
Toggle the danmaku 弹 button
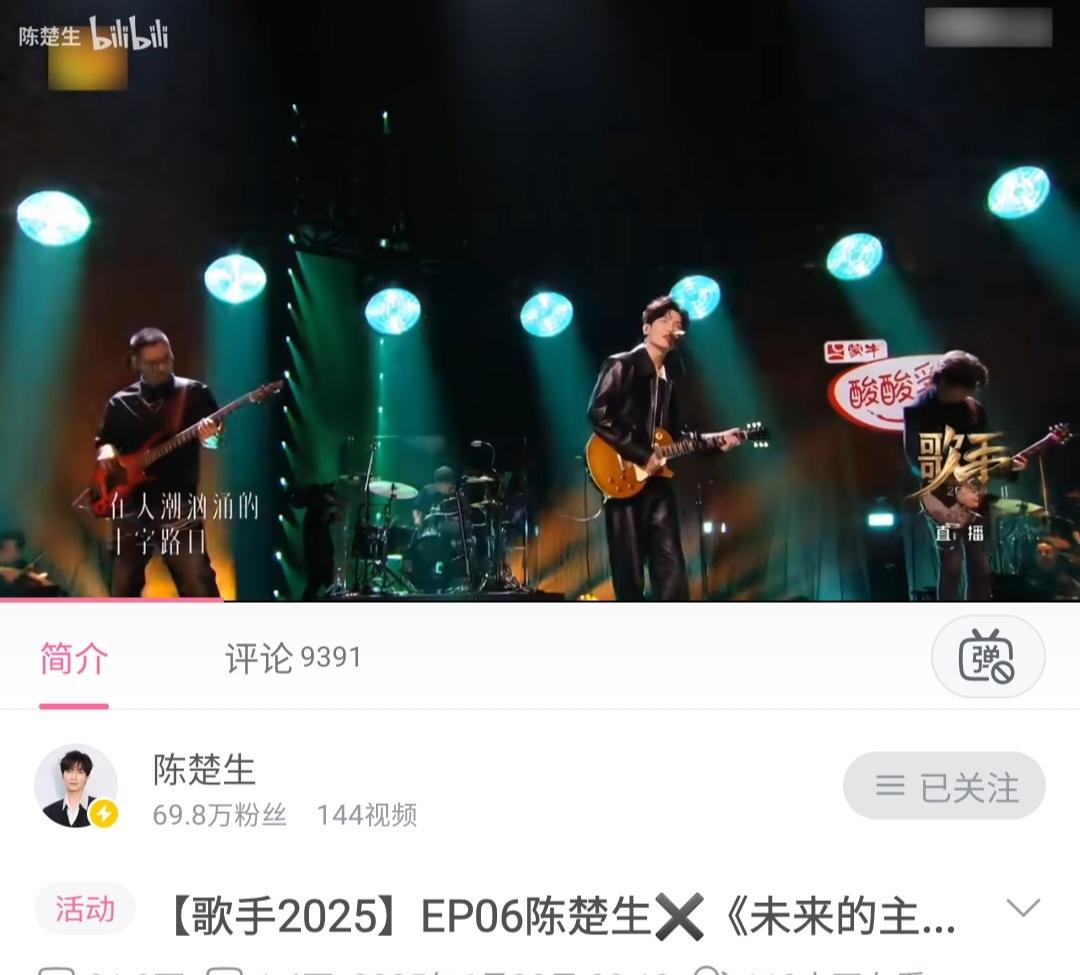click(x=987, y=657)
